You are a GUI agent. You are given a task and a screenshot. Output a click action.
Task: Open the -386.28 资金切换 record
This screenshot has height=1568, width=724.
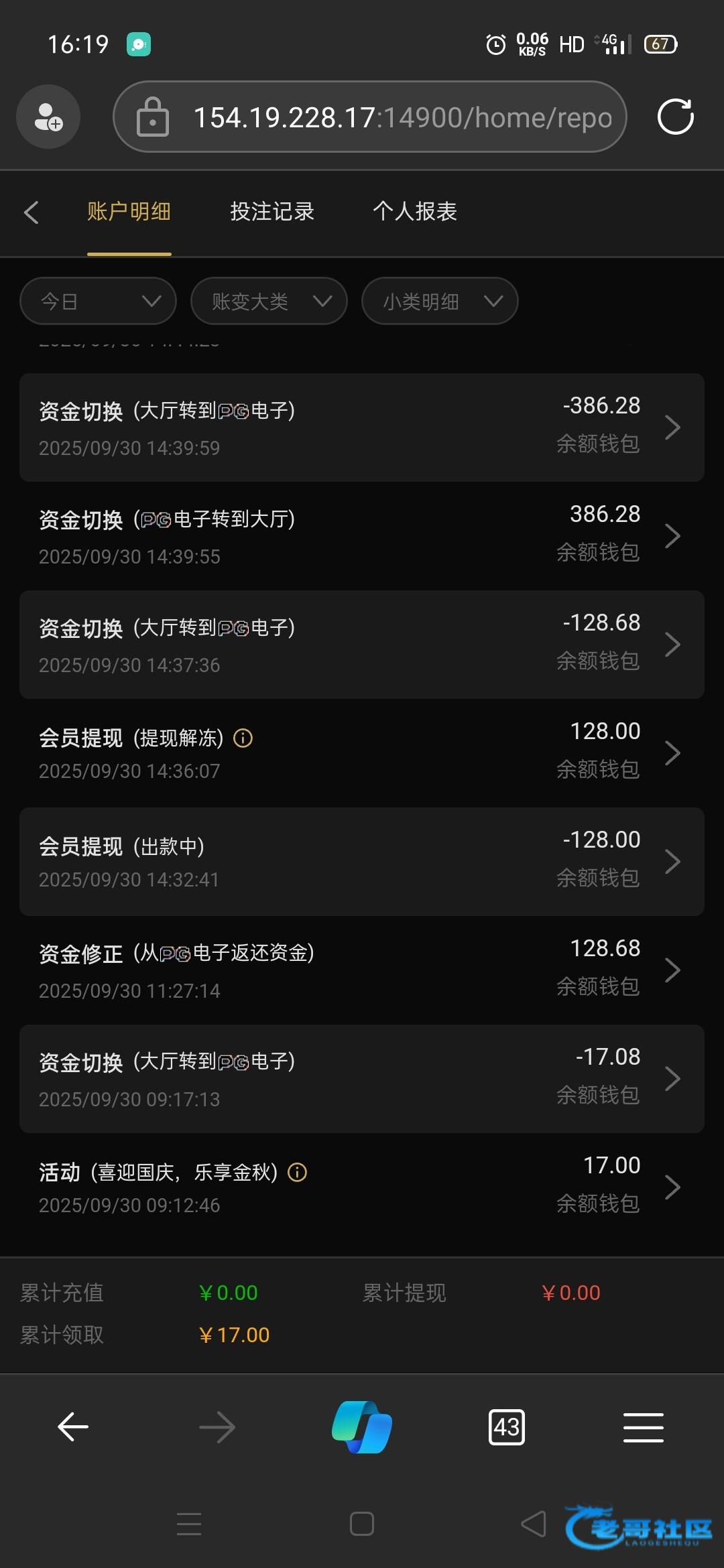[x=362, y=428]
